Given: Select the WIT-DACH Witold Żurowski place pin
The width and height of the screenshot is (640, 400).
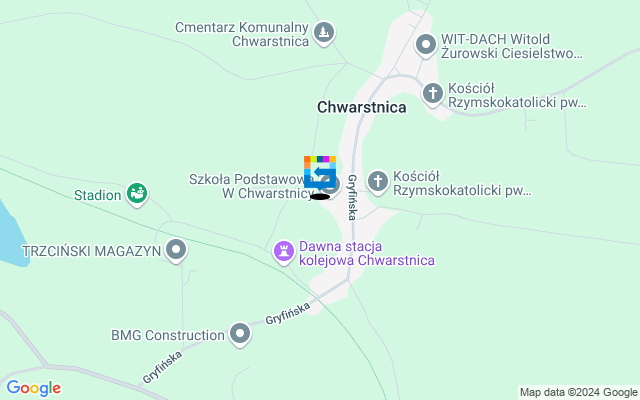Looking at the screenshot, I should click(x=426, y=44).
